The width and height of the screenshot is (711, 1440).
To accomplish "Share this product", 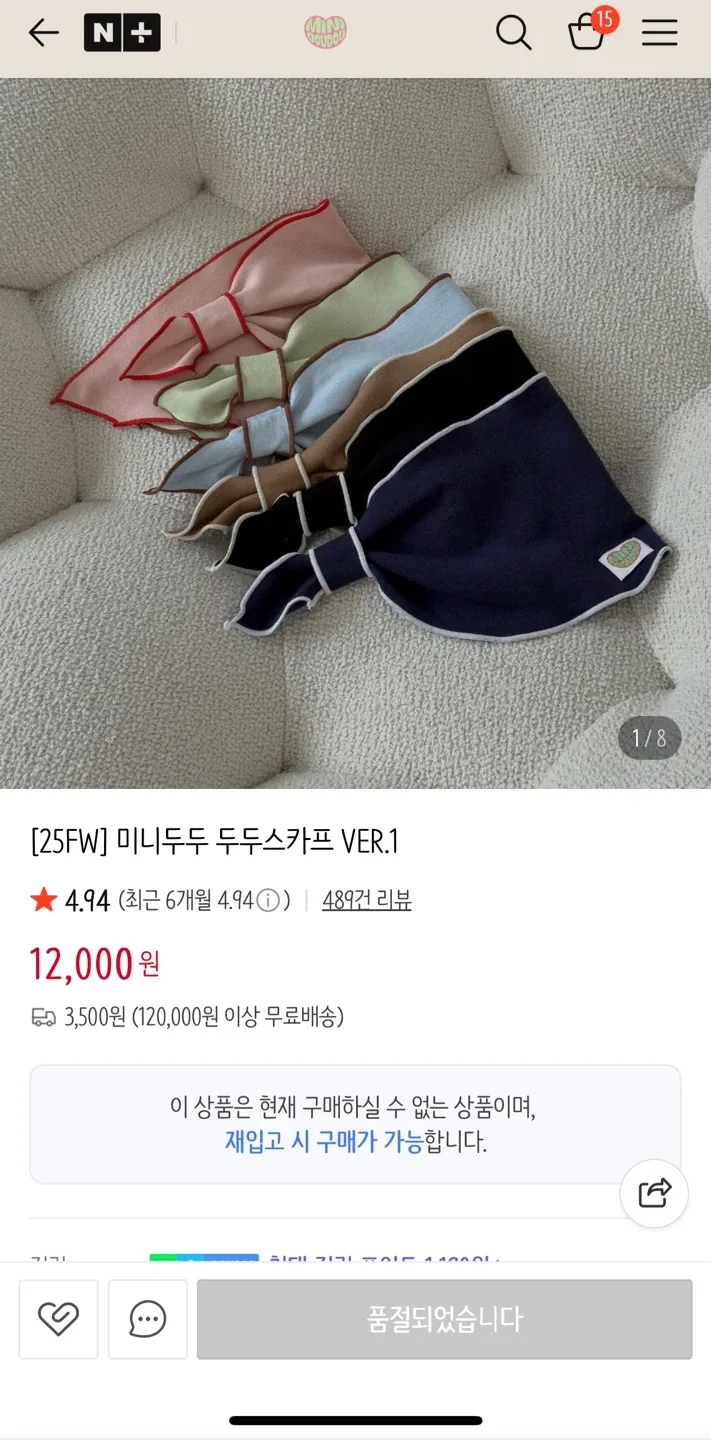I will click(x=654, y=1193).
